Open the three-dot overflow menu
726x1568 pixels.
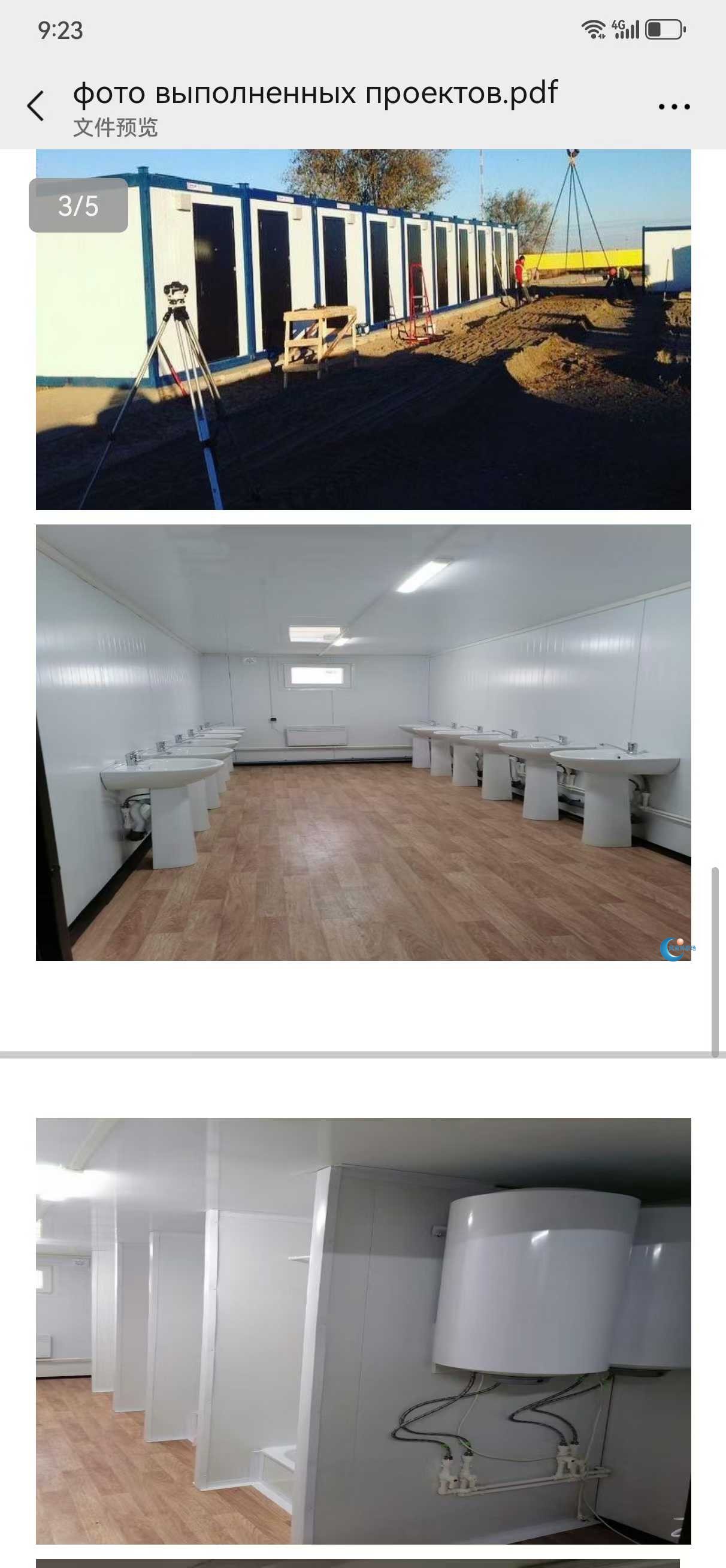[x=674, y=107]
